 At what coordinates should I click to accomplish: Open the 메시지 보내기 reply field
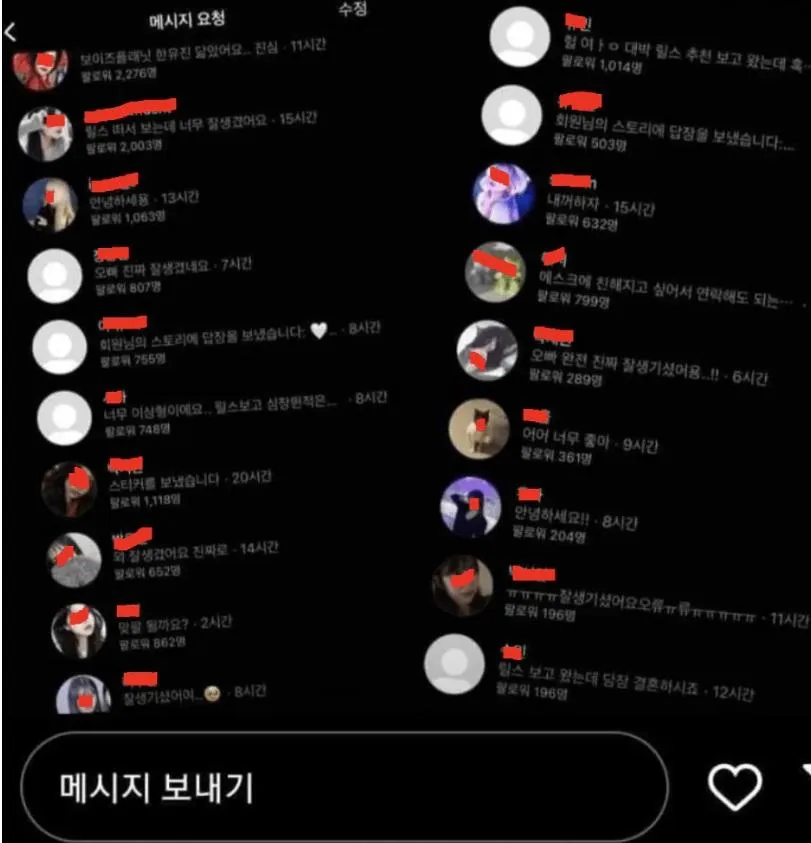[x=340, y=787]
